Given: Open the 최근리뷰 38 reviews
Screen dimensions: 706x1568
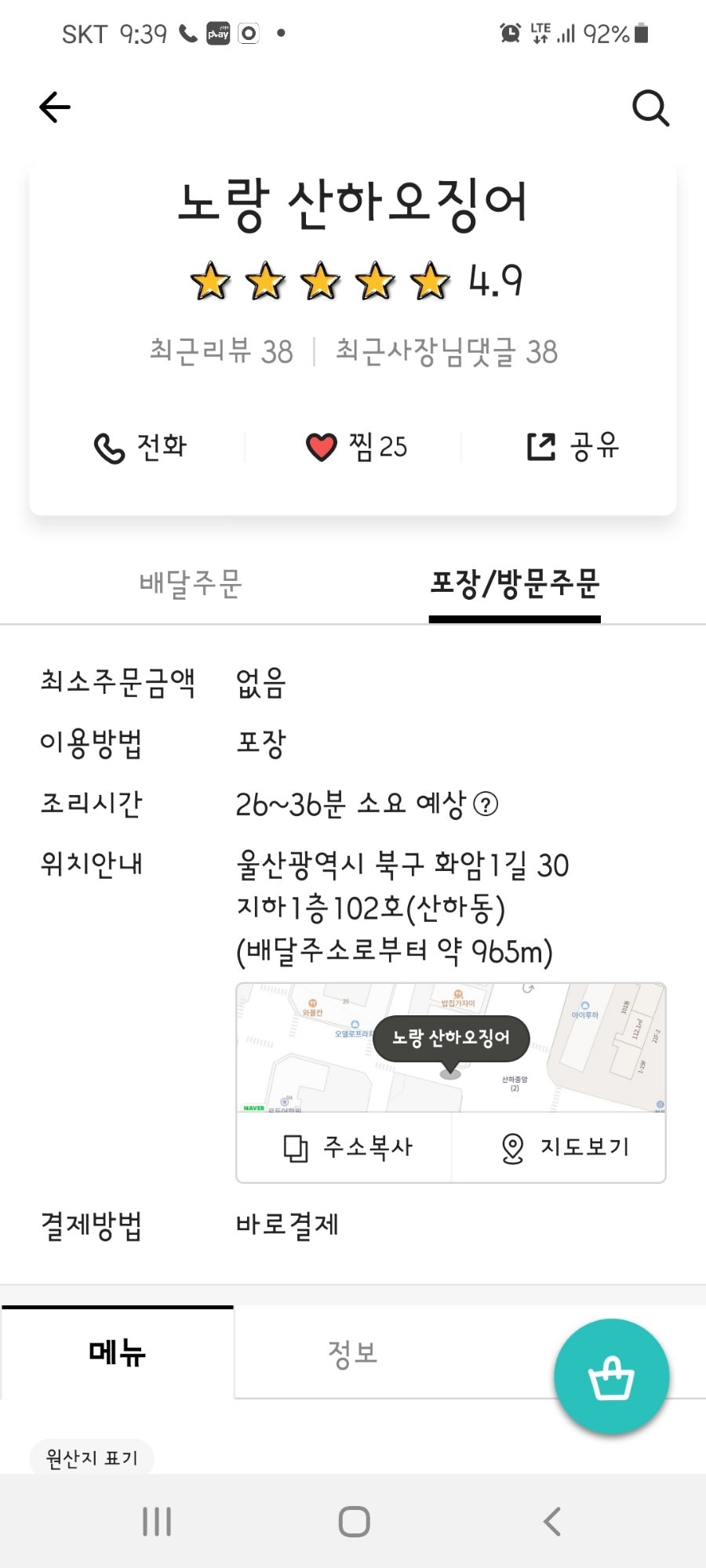Looking at the screenshot, I should click(221, 351).
